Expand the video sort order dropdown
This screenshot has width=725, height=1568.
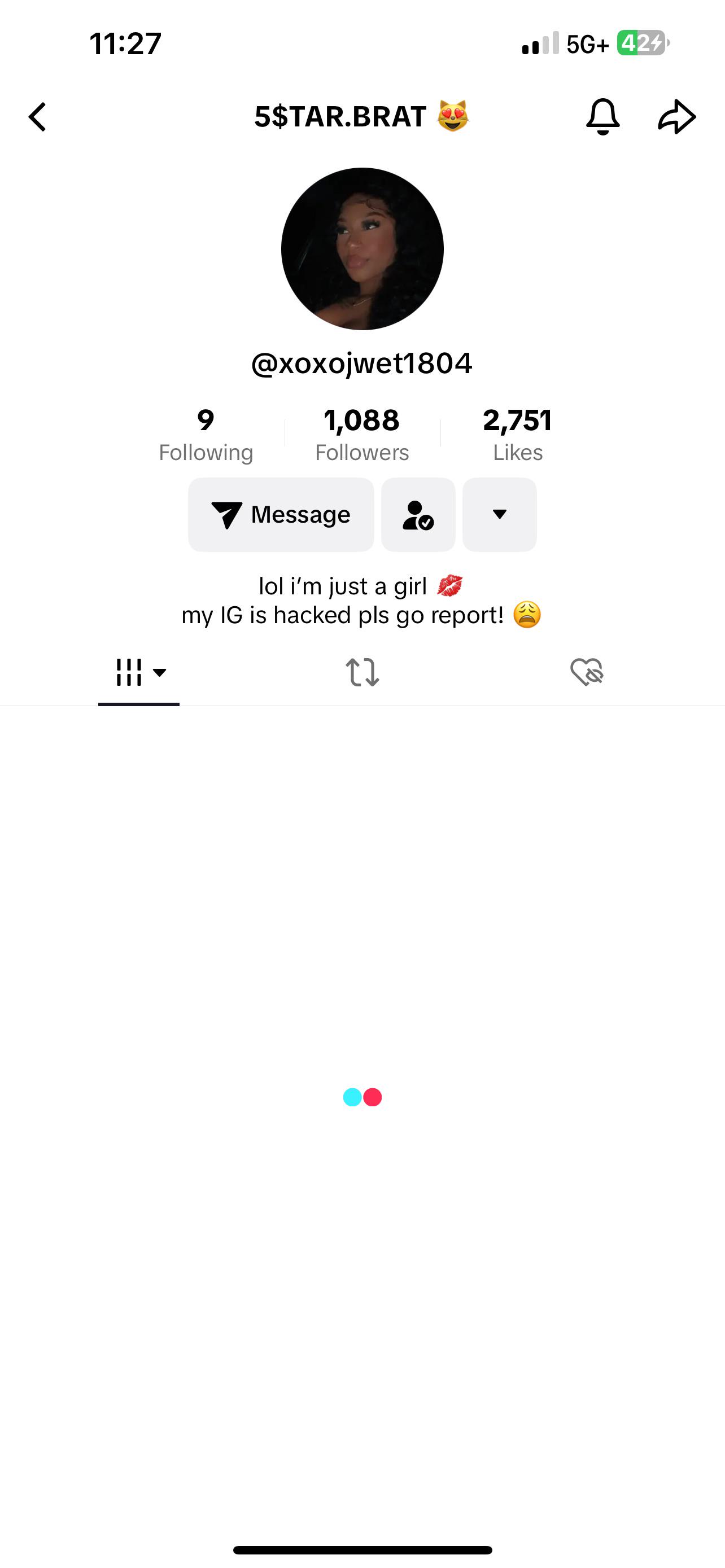(160, 673)
